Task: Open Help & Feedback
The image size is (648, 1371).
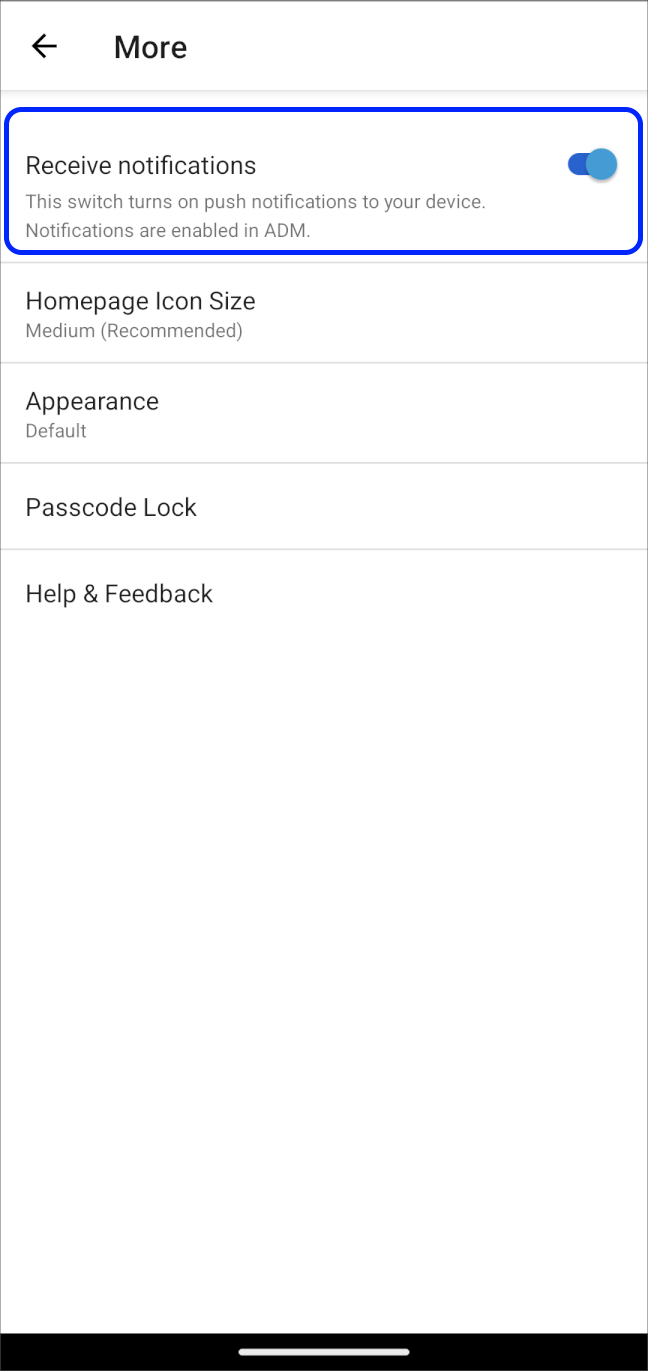Action: (324, 593)
